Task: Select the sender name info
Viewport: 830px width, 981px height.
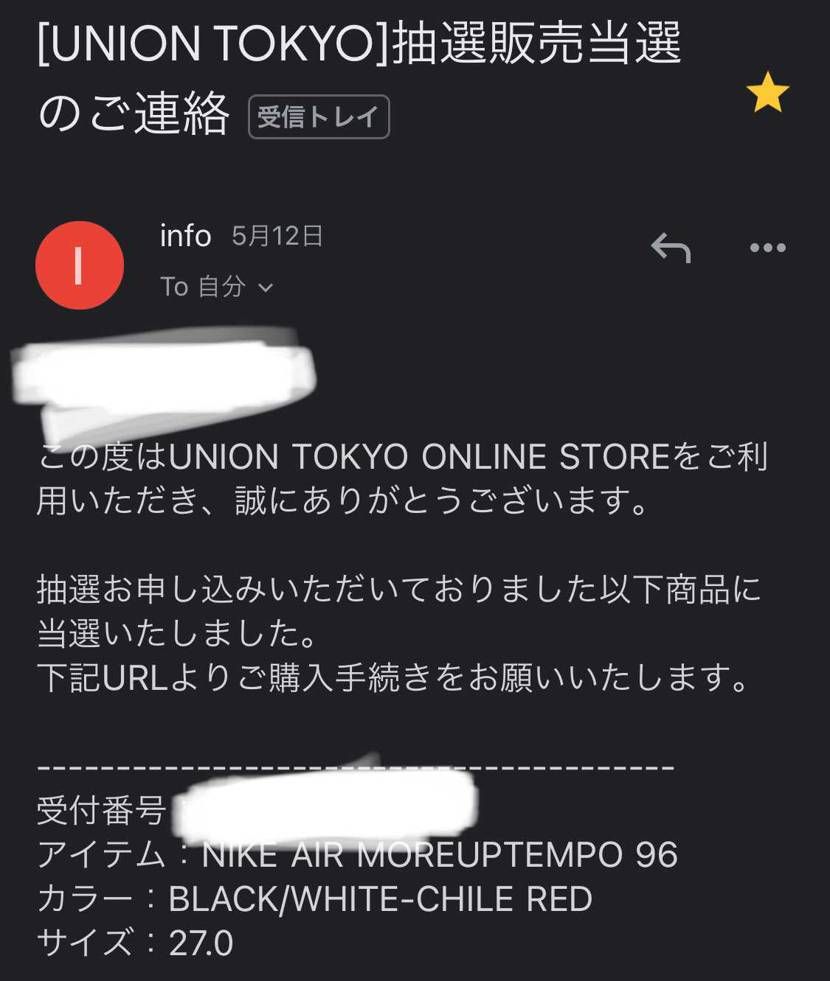Action: pos(183,236)
